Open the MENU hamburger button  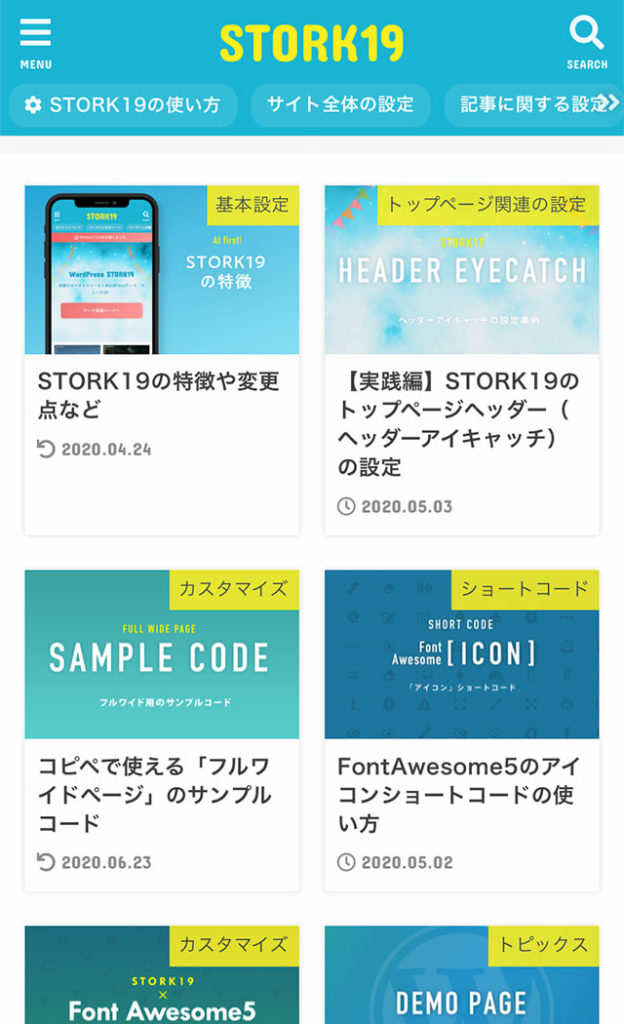click(35, 44)
